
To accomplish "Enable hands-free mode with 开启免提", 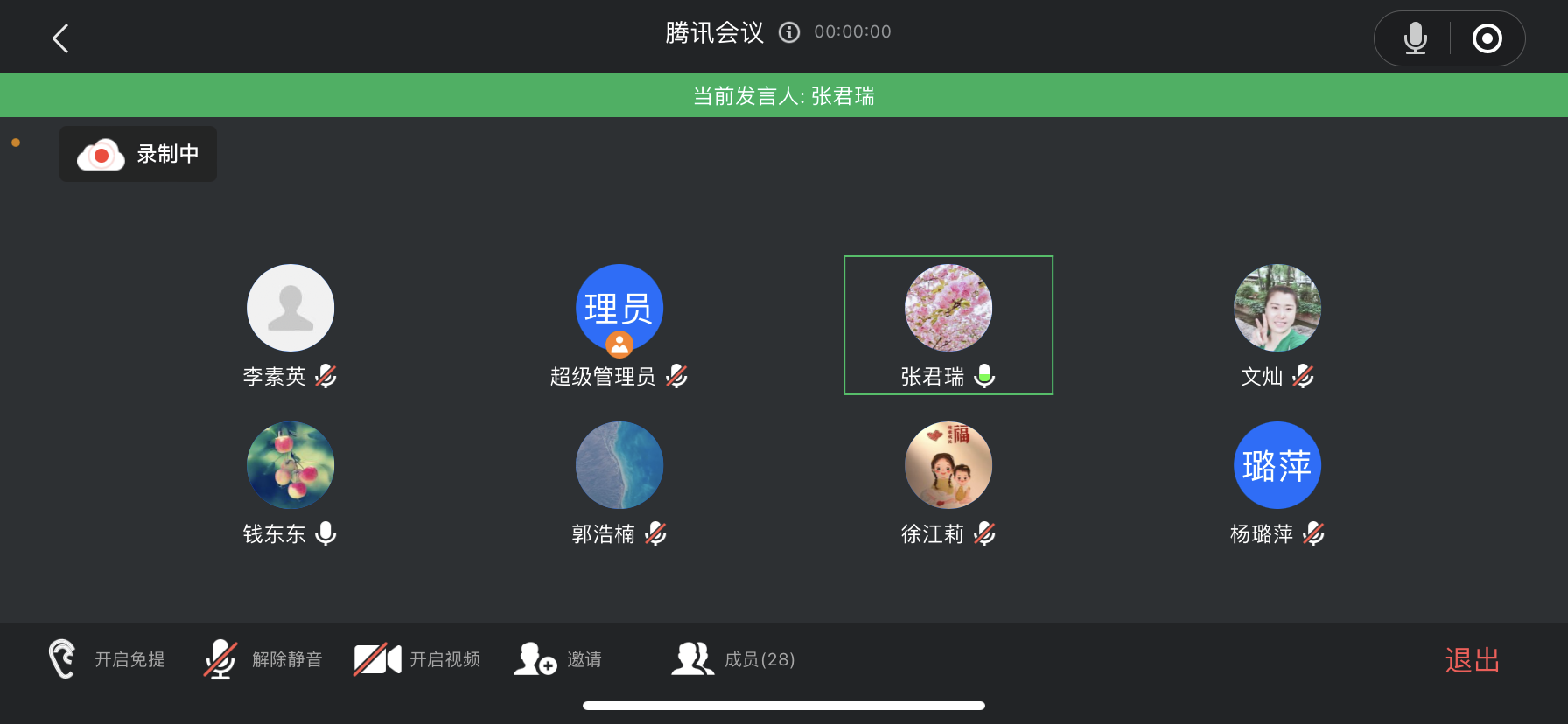I will coord(107,659).
